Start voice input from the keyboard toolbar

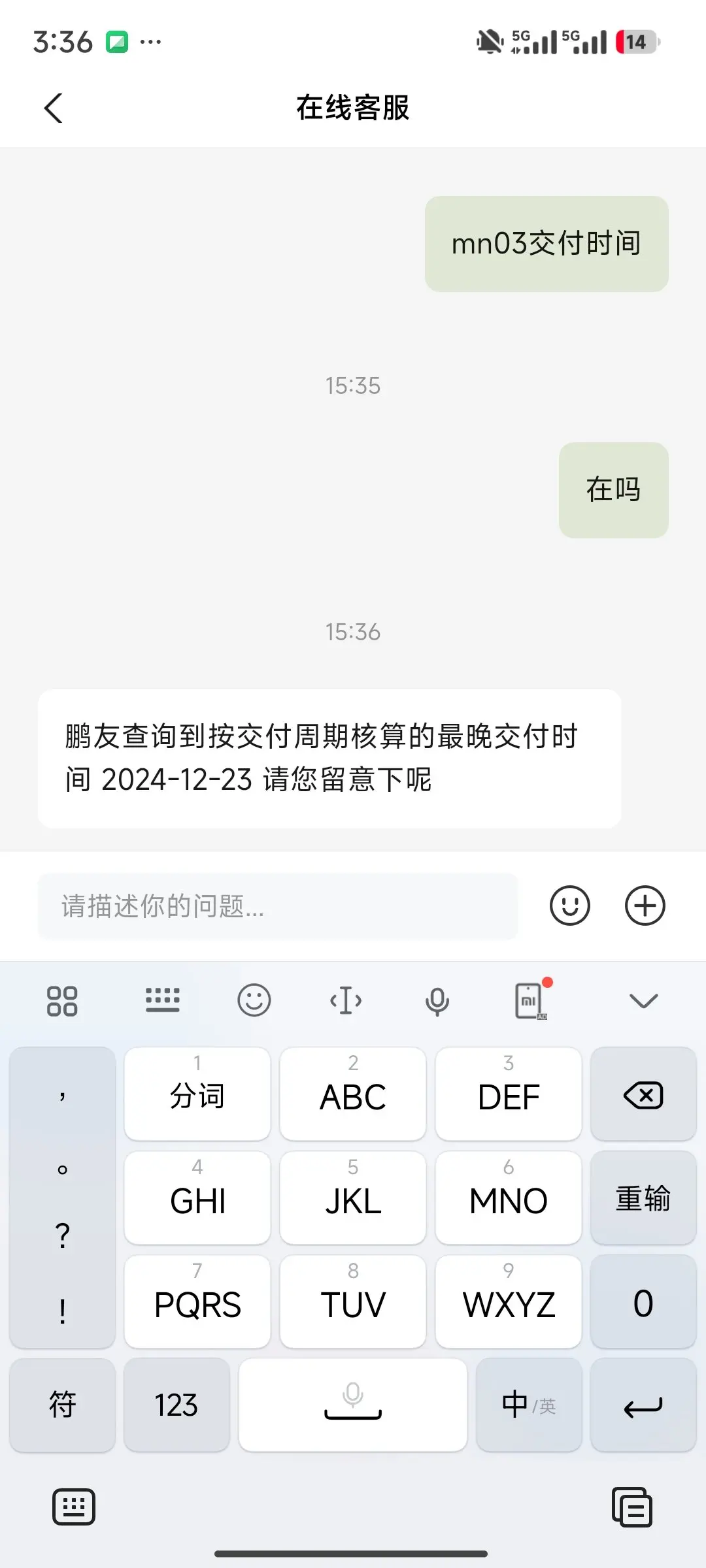[437, 1001]
